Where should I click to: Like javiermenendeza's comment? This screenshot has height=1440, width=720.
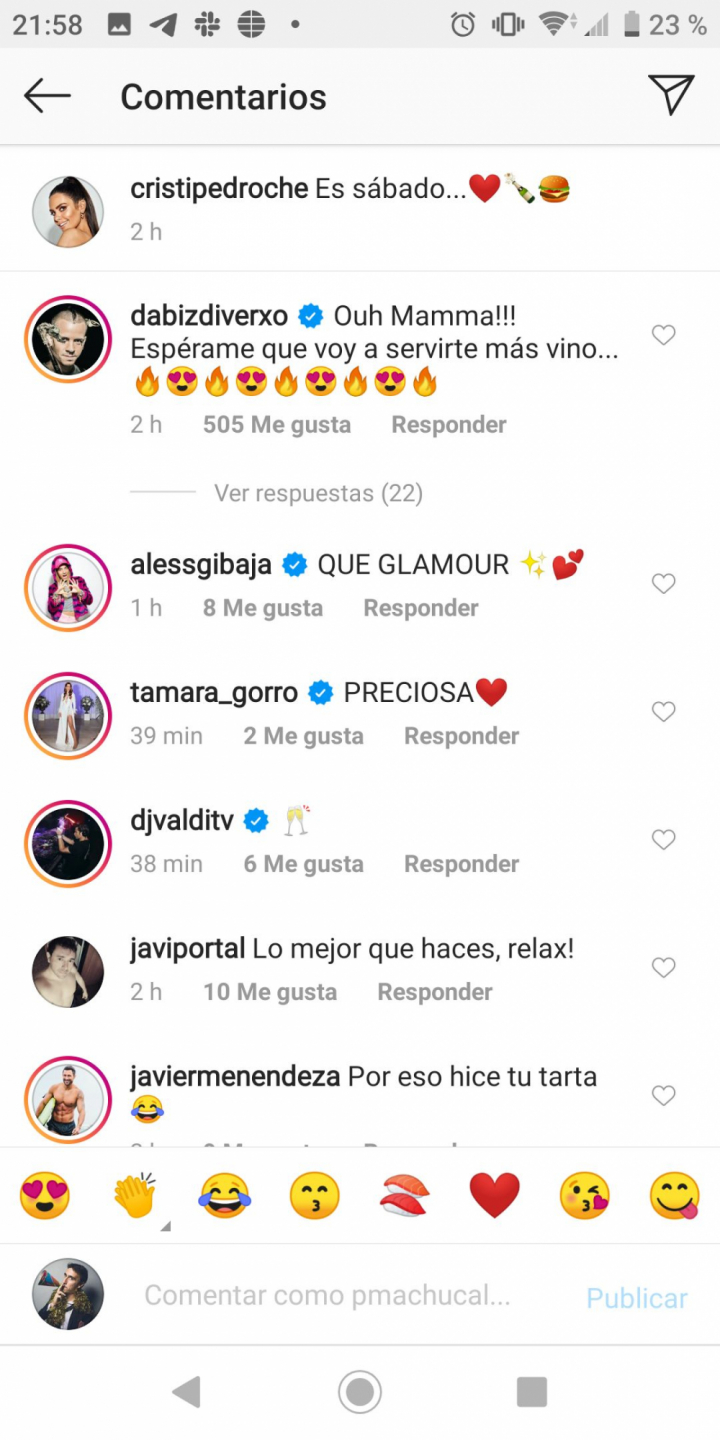(663, 1096)
